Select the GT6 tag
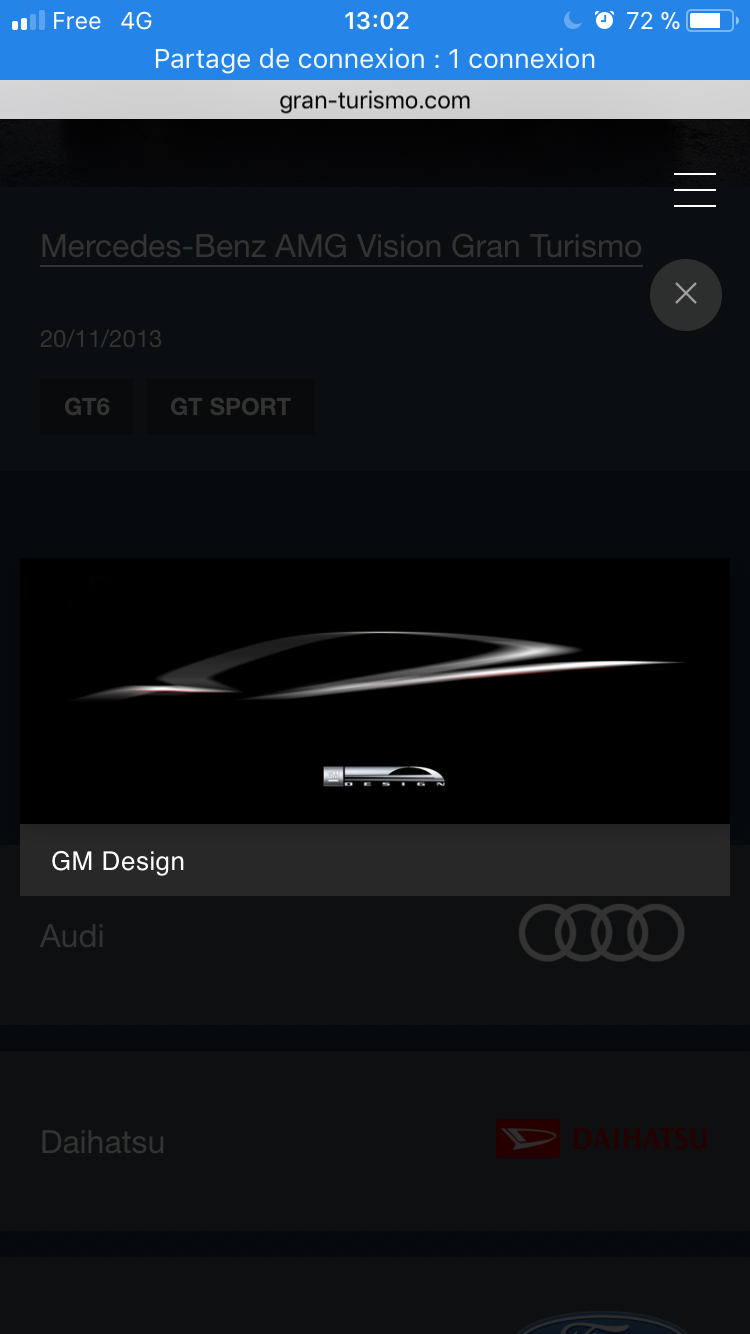The width and height of the screenshot is (750, 1334). (87, 407)
